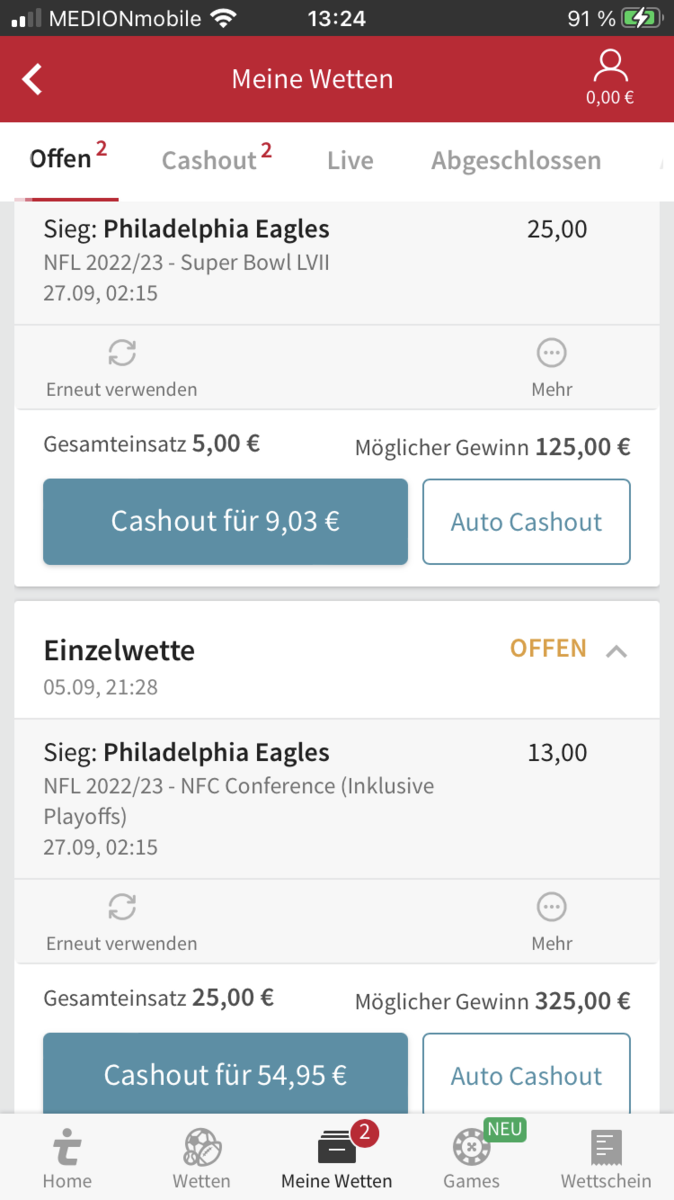Open Mehr options for Super Bowl bet
Screen dimensions: 674x1200
[552, 368]
